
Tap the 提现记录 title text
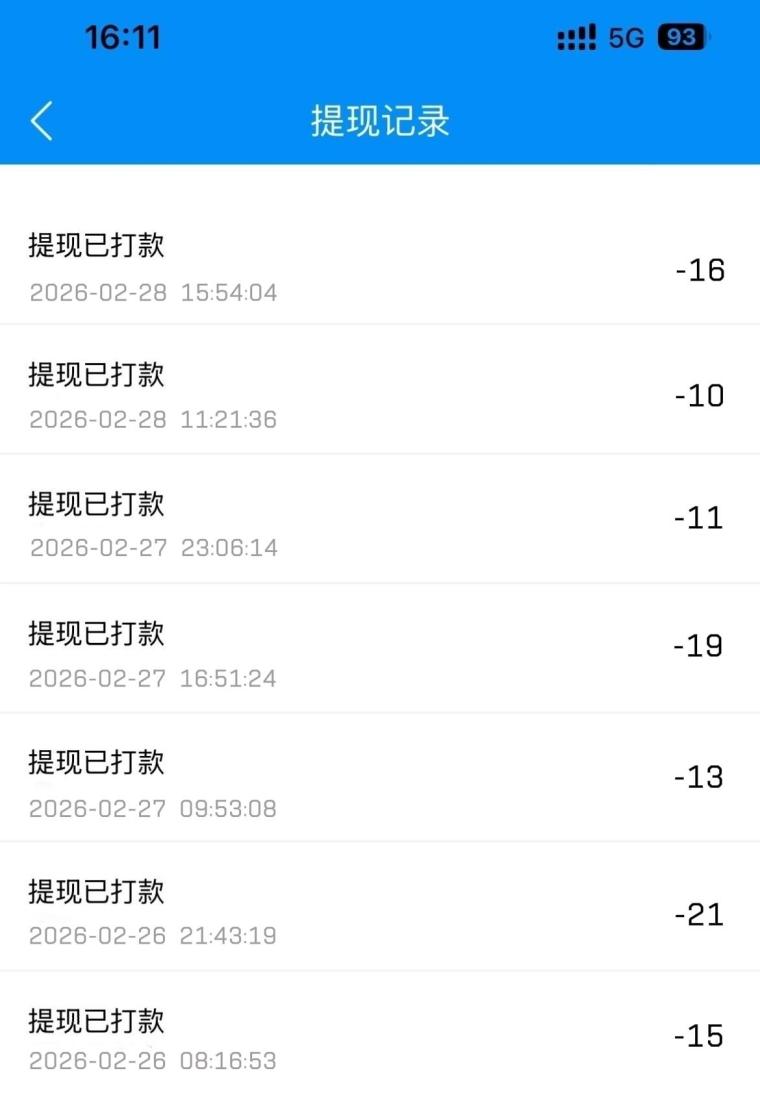(x=380, y=121)
